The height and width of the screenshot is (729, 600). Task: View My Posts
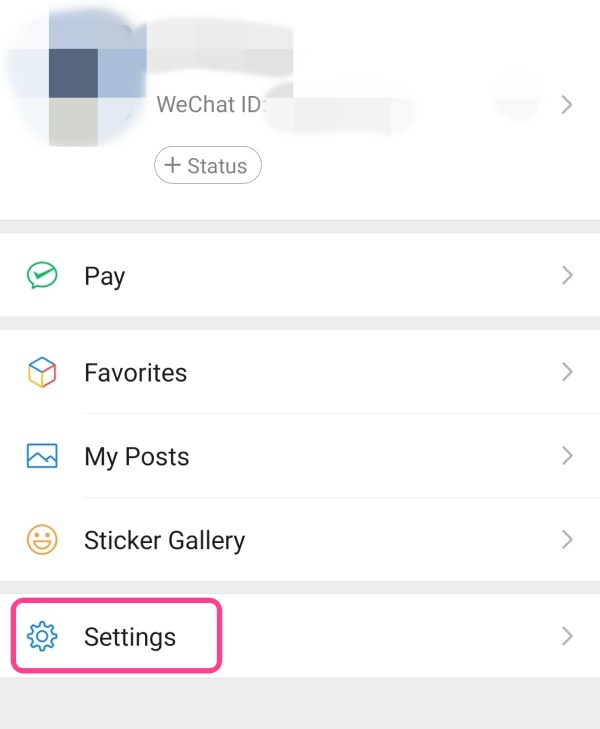(136, 457)
